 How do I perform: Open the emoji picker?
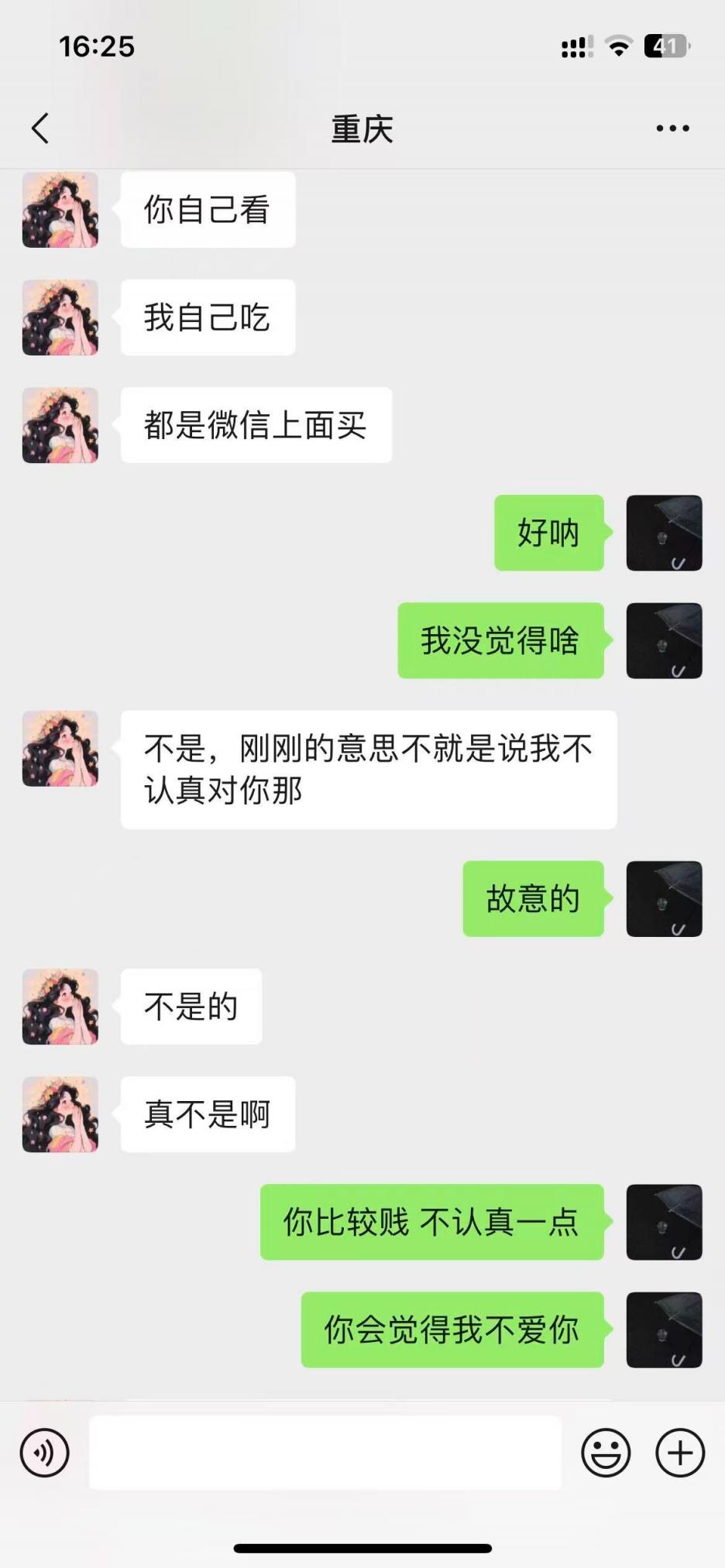(x=606, y=1452)
